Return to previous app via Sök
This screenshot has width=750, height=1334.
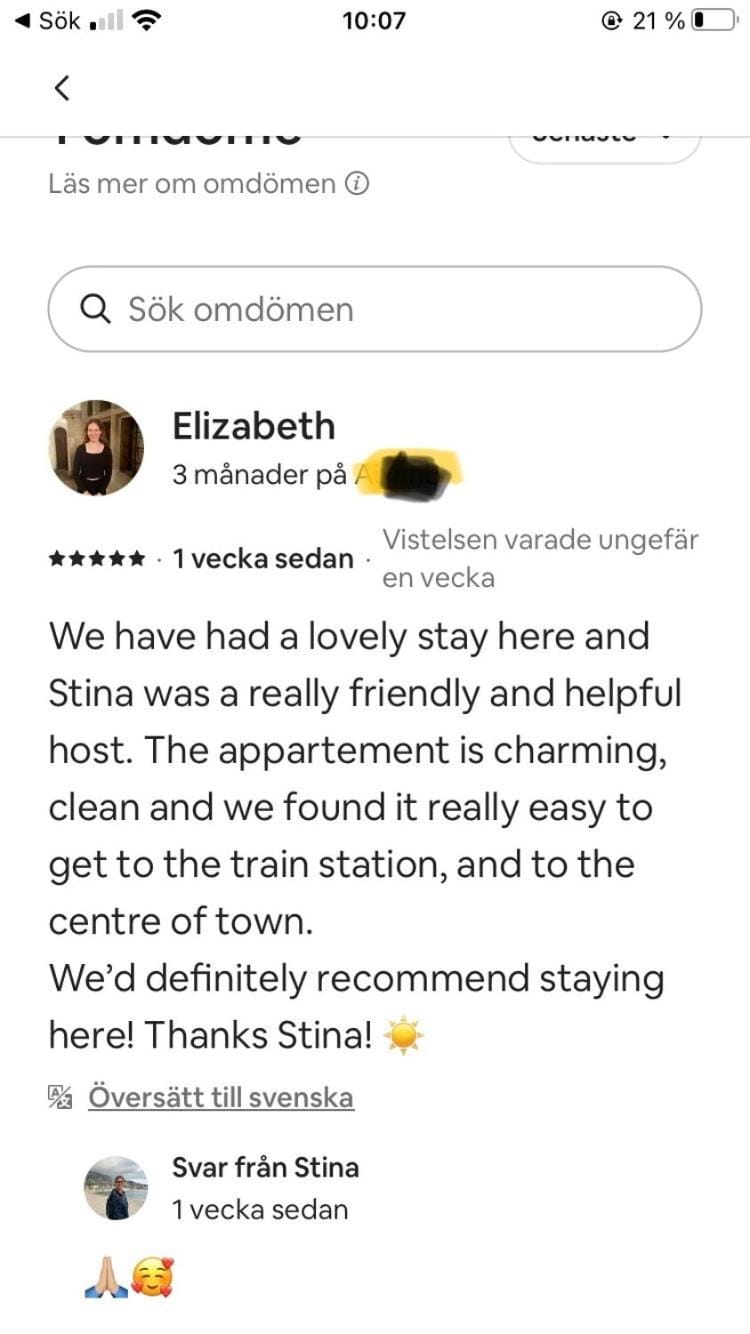(48, 20)
